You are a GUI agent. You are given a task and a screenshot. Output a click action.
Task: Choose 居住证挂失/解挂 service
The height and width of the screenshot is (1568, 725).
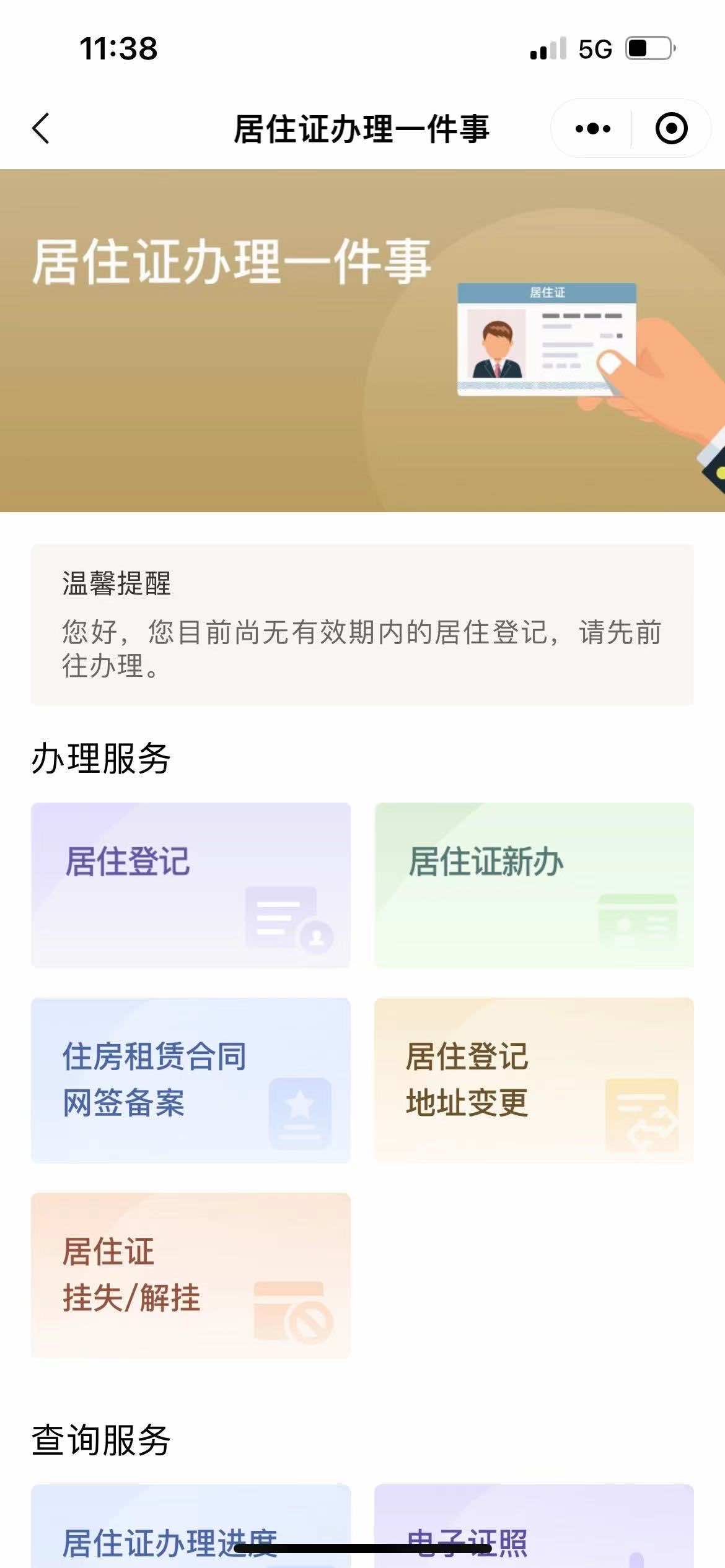pyautogui.click(x=191, y=1274)
